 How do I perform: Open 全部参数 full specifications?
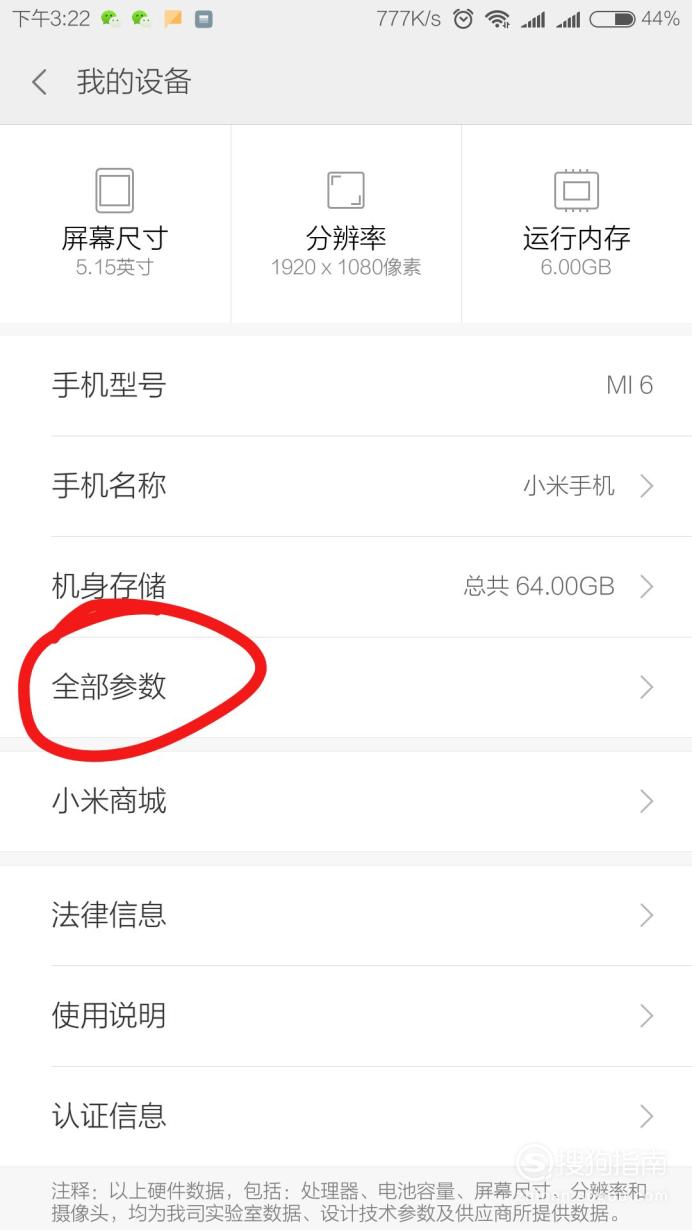pyautogui.click(x=346, y=687)
